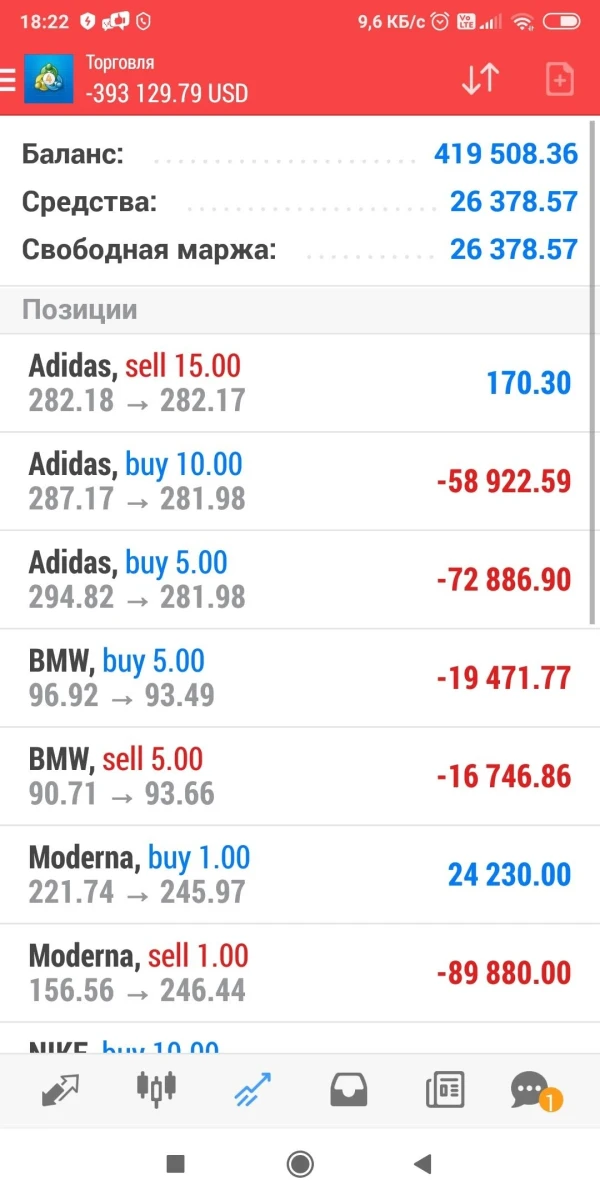Open the hamburger drawer menu

pos(8,80)
